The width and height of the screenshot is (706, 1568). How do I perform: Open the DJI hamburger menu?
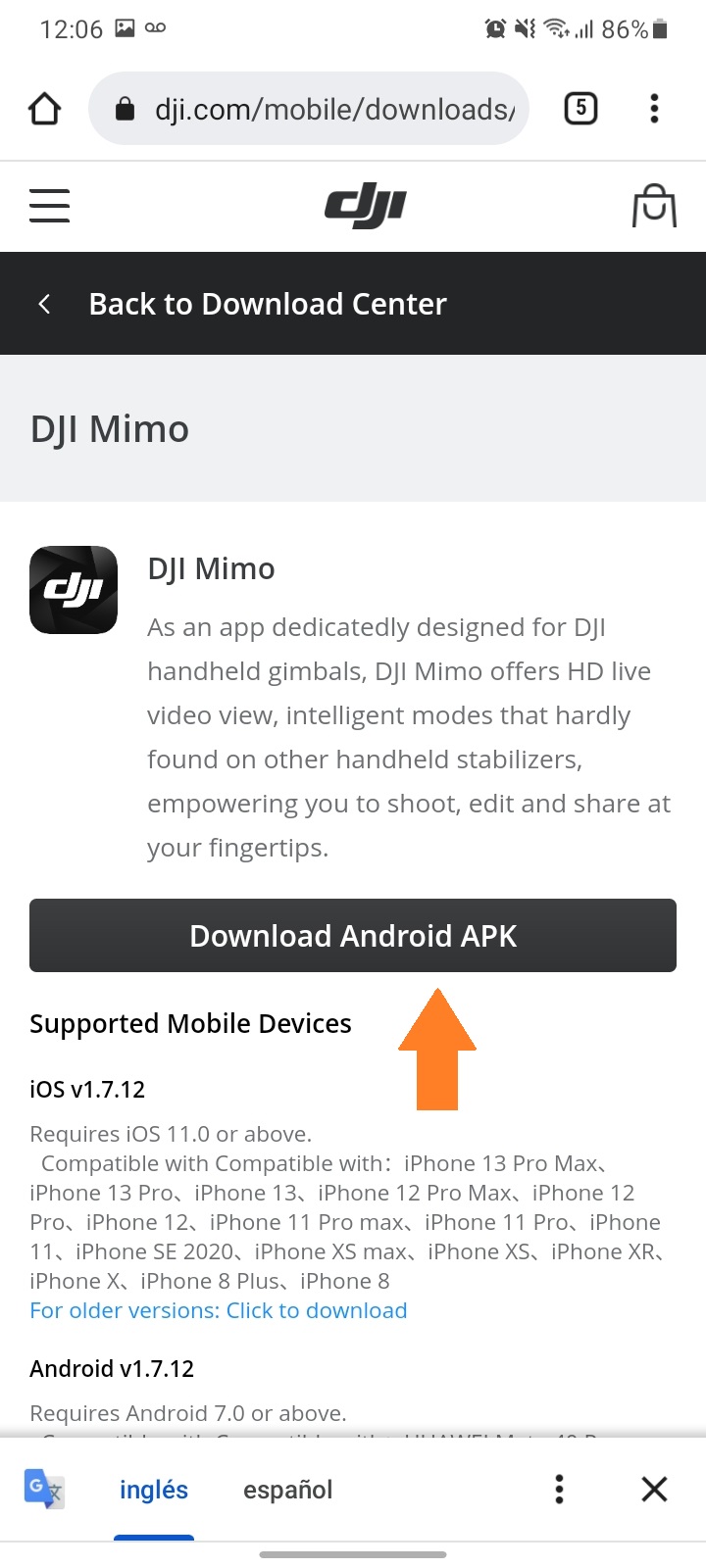pos(49,206)
